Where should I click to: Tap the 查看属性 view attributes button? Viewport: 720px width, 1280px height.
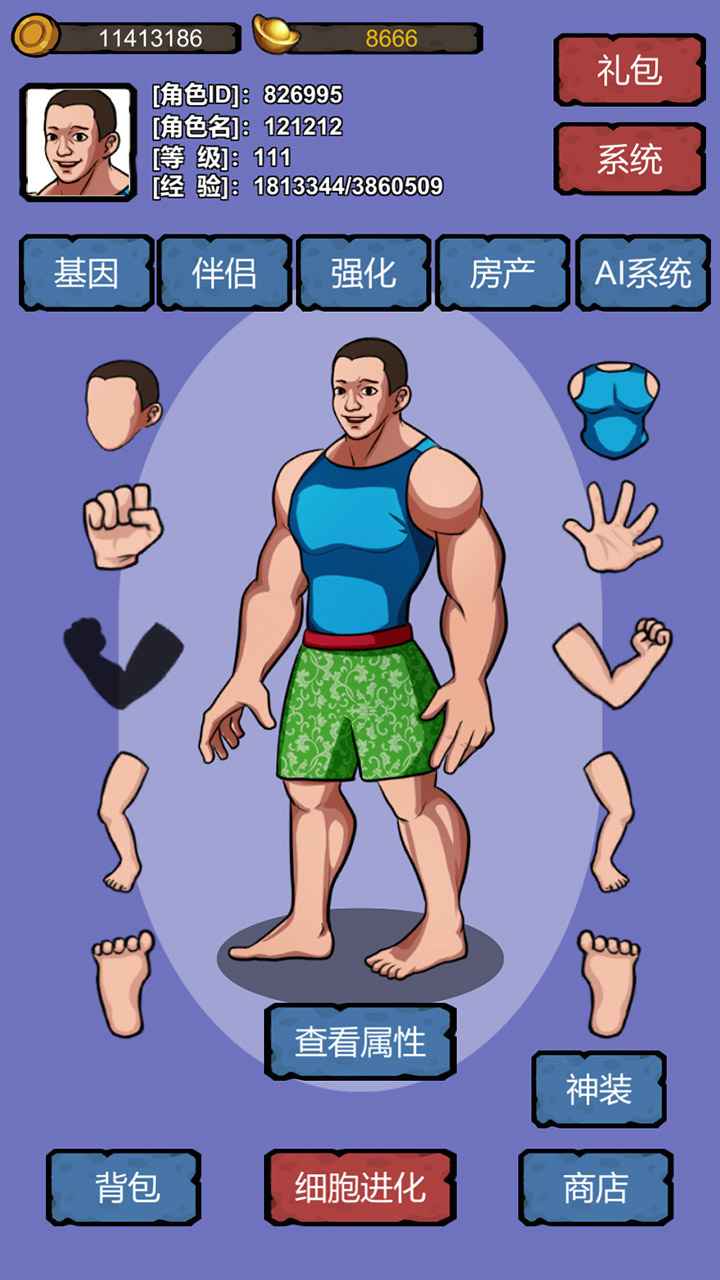[x=360, y=1042]
